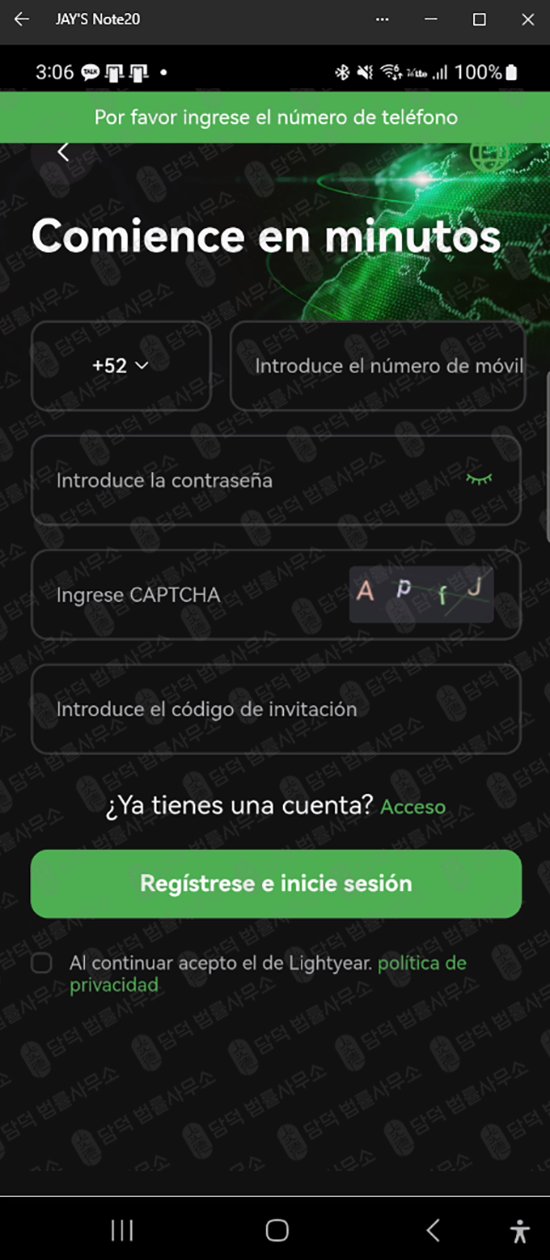This screenshot has width=550, height=1260.
Task: Check the privacy policy agreement checkbox
Action: tap(42, 963)
